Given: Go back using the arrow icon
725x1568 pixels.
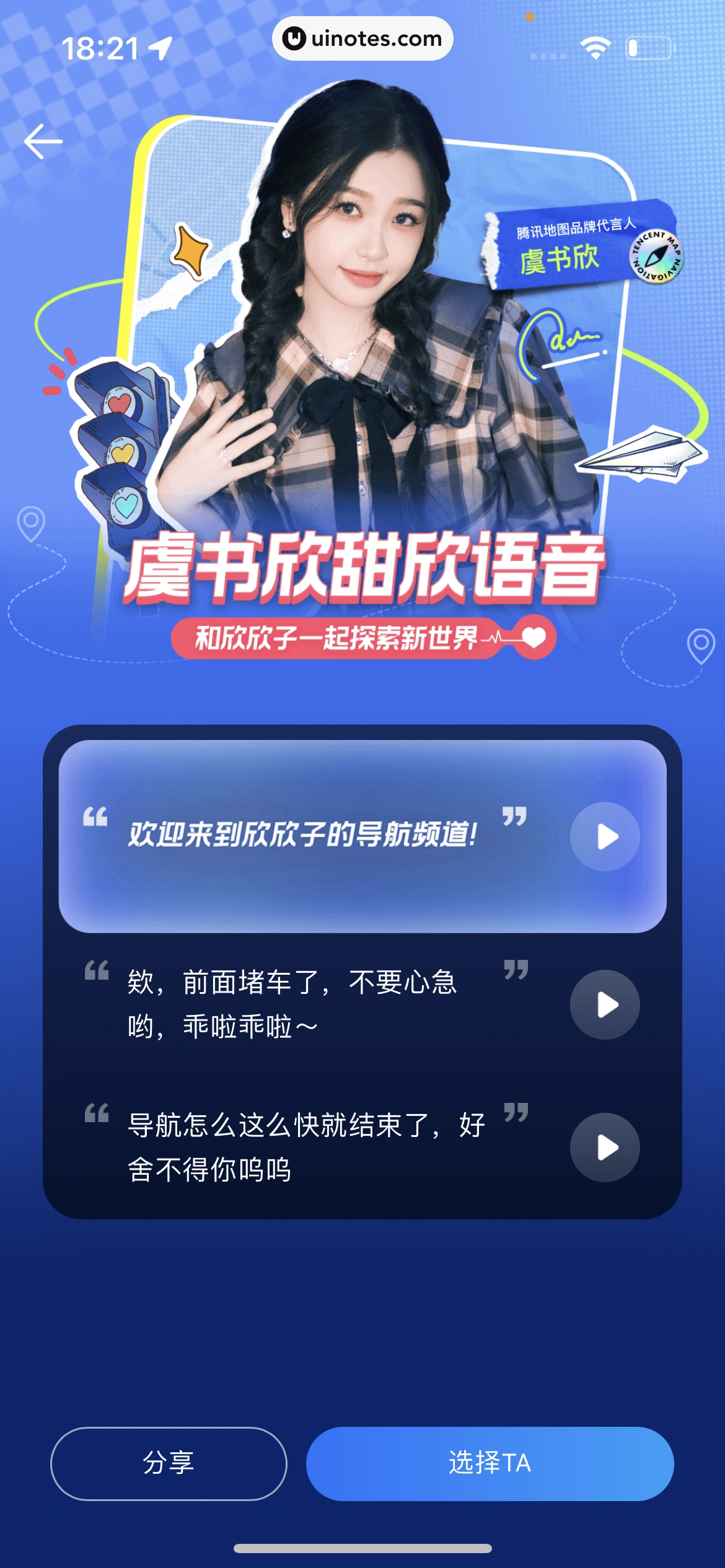Looking at the screenshot, I should [43, 141].
